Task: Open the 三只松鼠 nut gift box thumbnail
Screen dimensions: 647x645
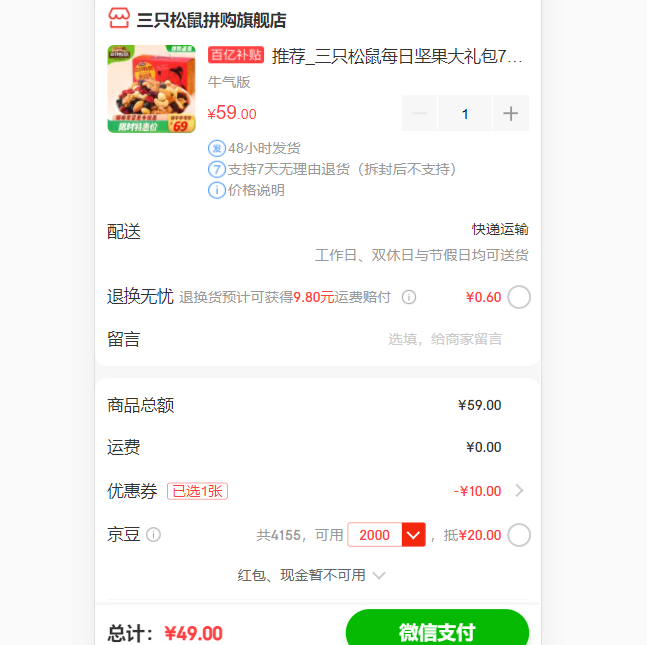Action: click(x=151, y=89)
